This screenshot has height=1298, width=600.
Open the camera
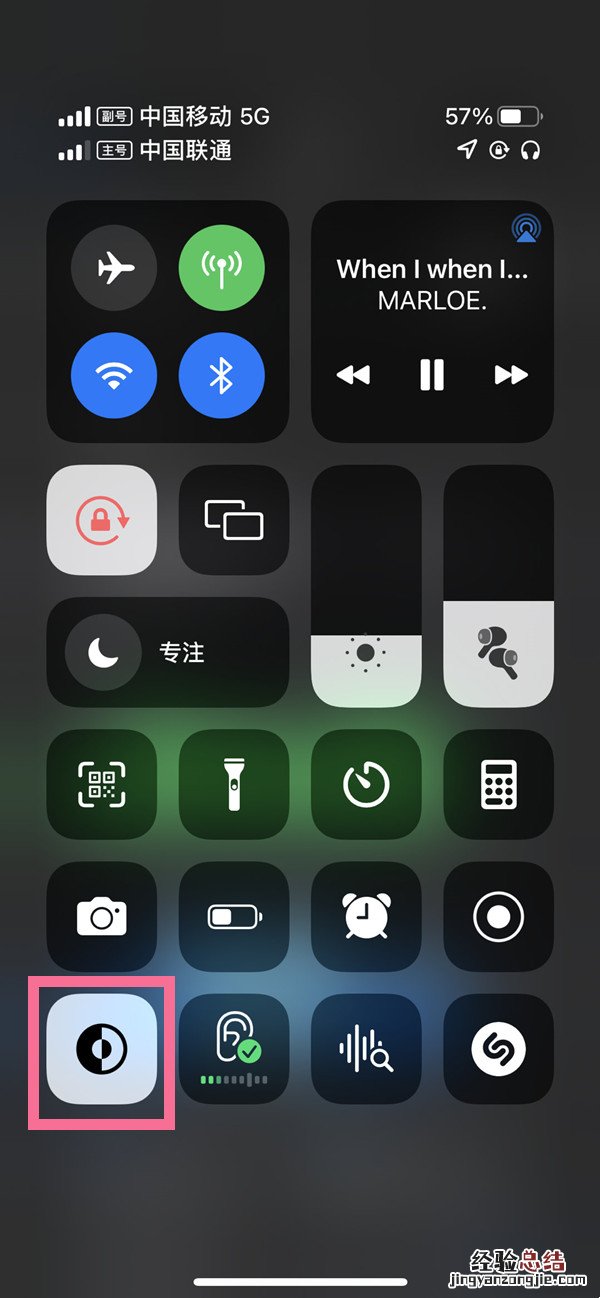[102, 916]
